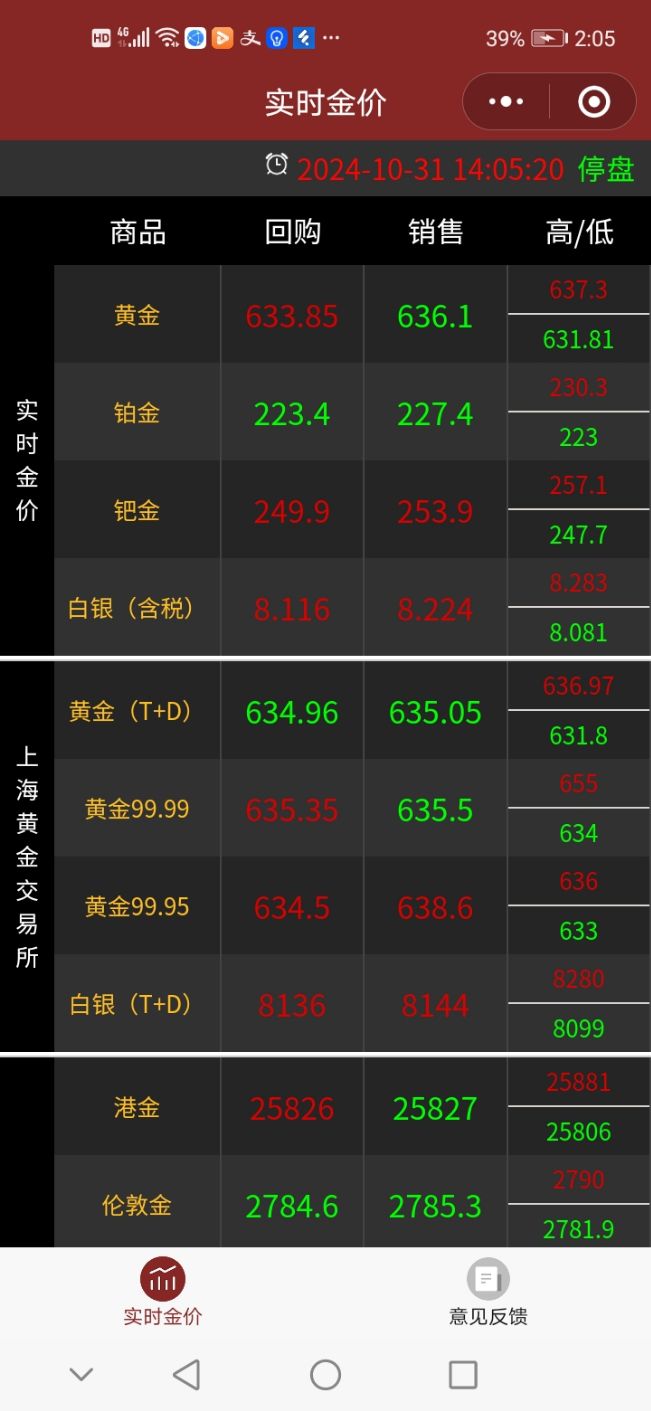Switch to the 意见反馈 tab
This screenshot has width=651, height=1411.
tap(488, 1292)
